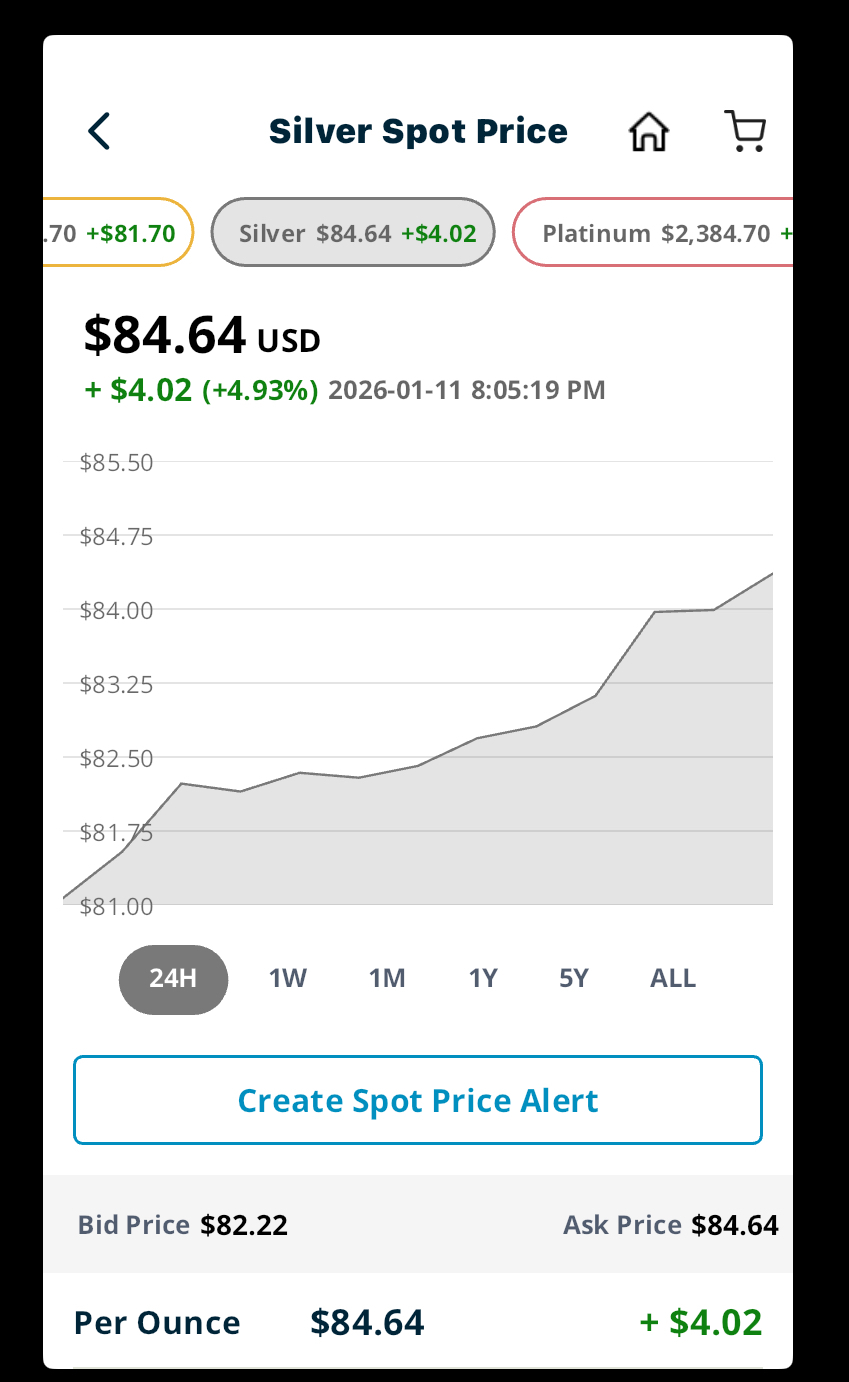This screenshot has height=1382, width=849.
Task: Show the 24H chart range
Action: tap(173, 979)
